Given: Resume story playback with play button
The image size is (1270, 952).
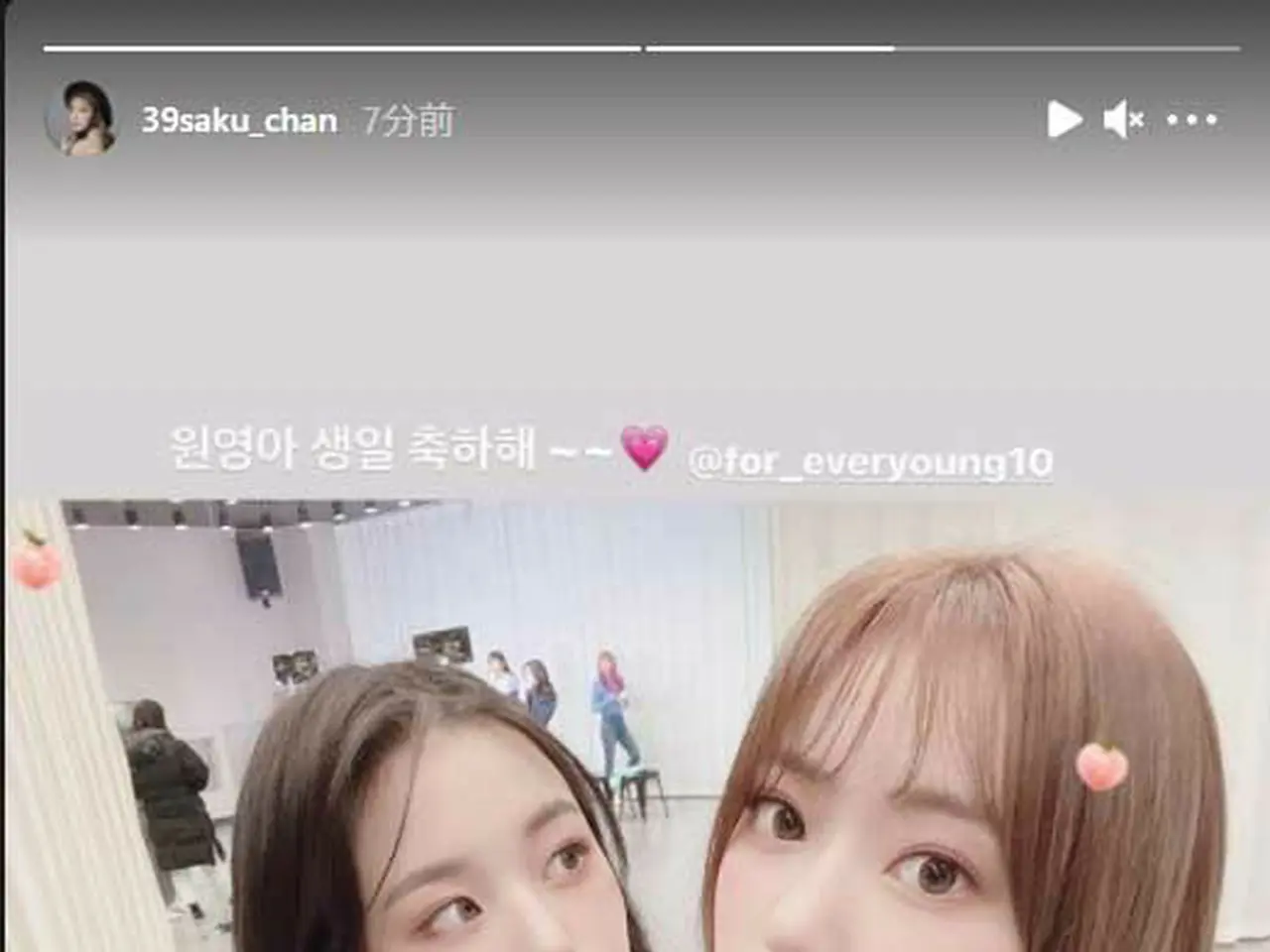Looking at the screenshot, I should pos(1064,120).
